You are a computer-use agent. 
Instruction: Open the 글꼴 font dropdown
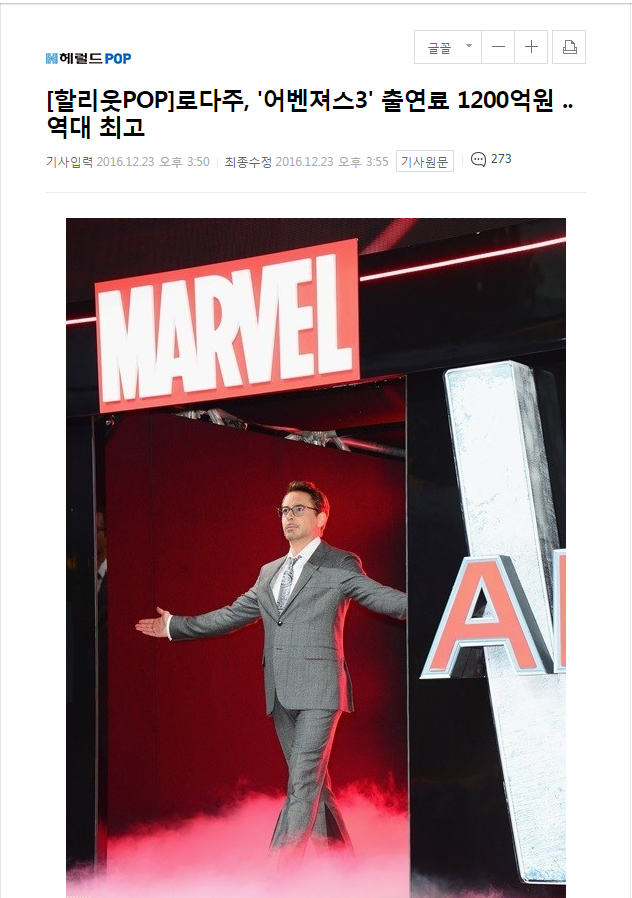(x=448, y=47)
